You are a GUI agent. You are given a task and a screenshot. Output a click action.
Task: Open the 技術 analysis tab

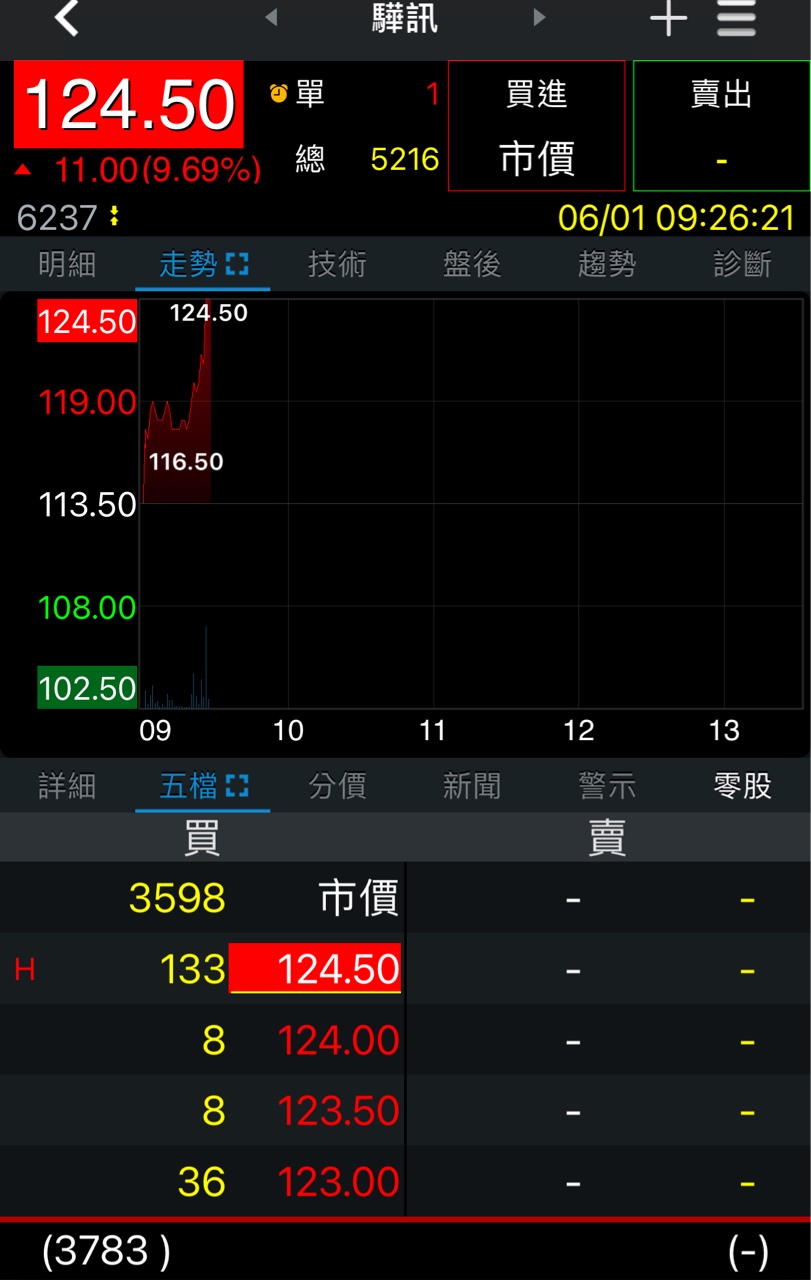click(337, 264)
